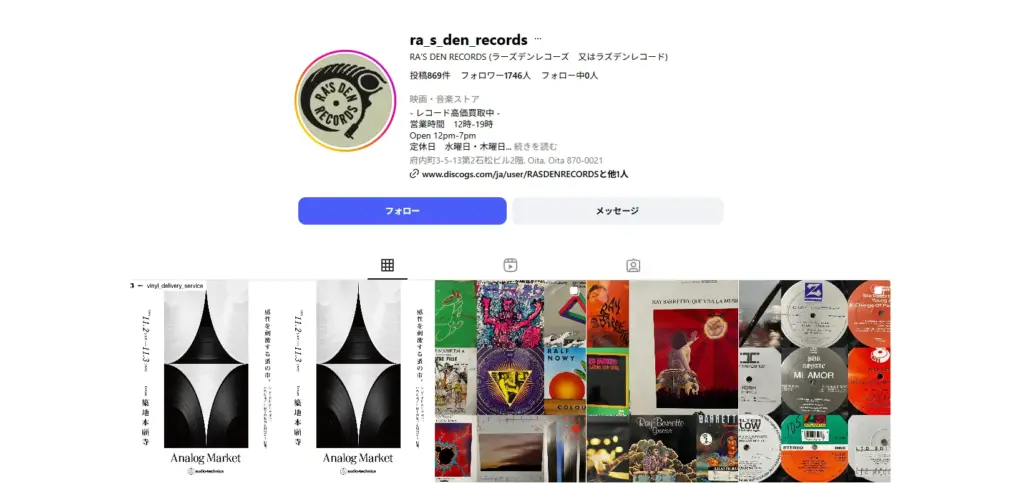Open the overflow menu beside ra_s_den_records
The height and width of the screenshot is (483, 1024).
point(538,39)
